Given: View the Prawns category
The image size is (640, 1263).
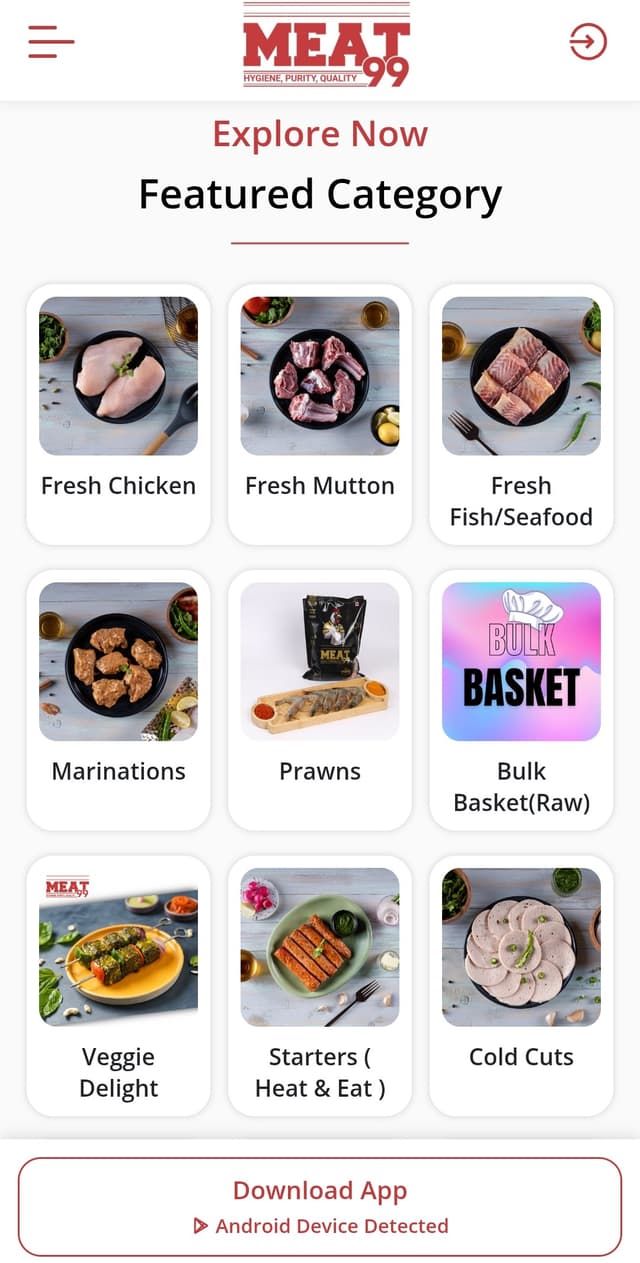Looking at the screenshot, I should click(320, 700).
